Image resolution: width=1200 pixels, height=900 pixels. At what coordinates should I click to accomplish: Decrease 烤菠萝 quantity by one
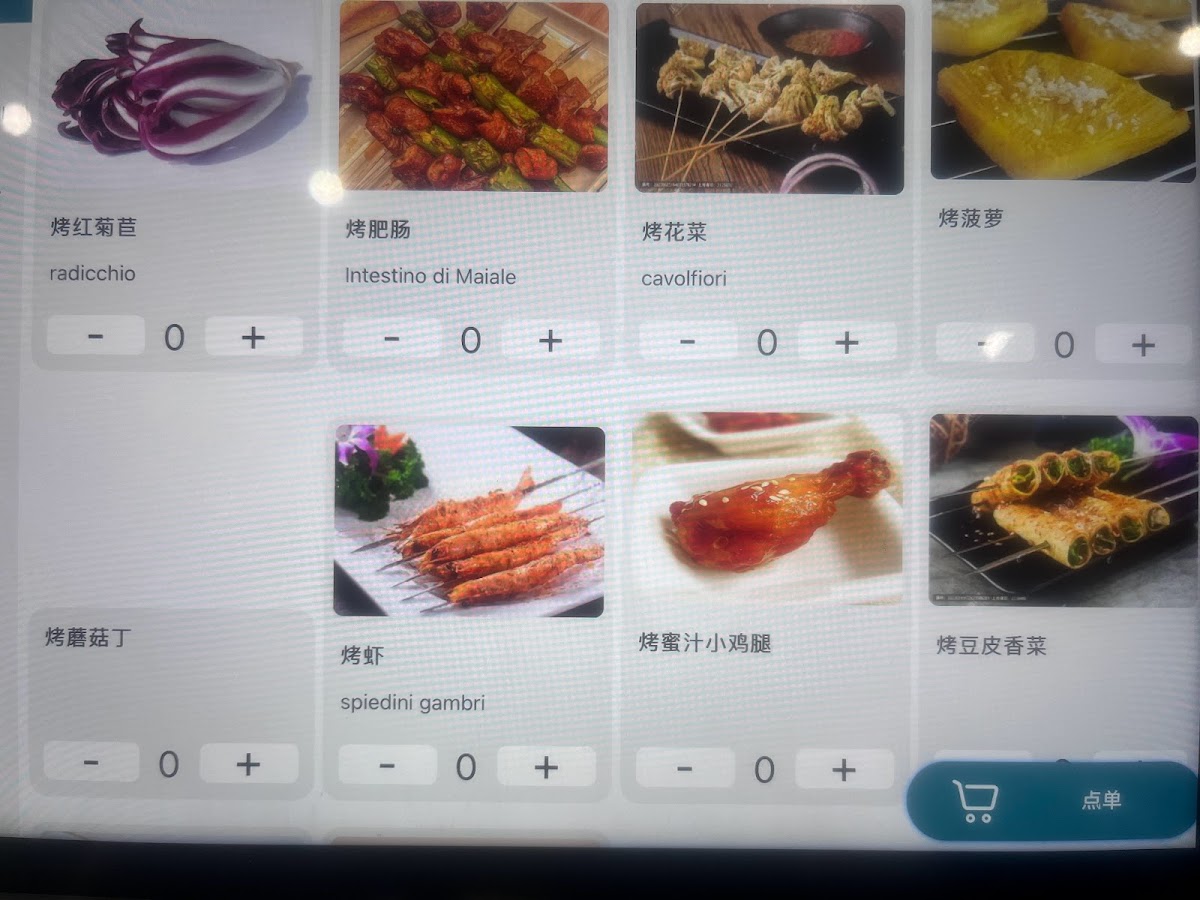tap(984, 343)
